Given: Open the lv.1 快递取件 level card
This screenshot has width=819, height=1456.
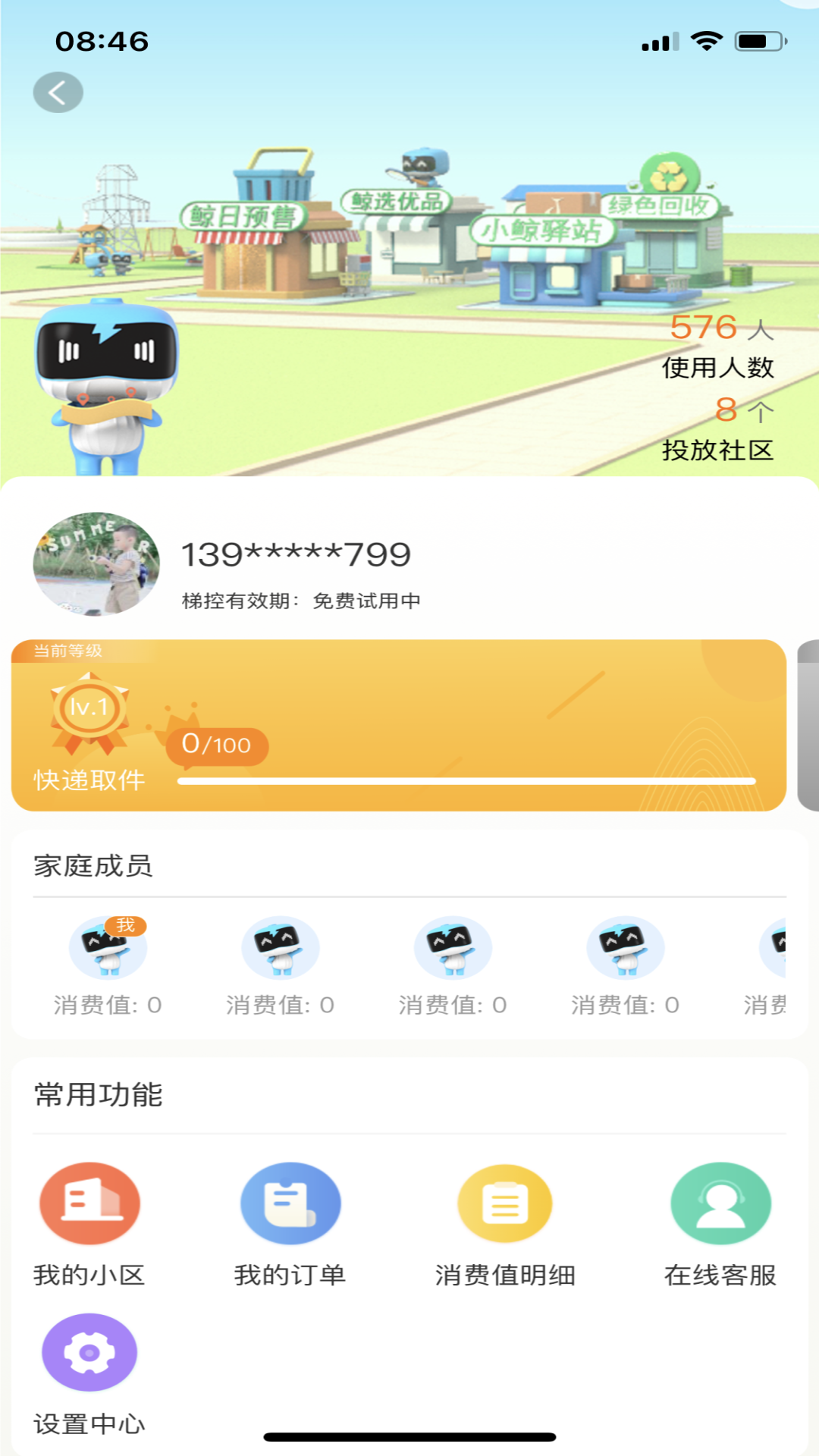Looking at the screenshot, I should (398, 726).
